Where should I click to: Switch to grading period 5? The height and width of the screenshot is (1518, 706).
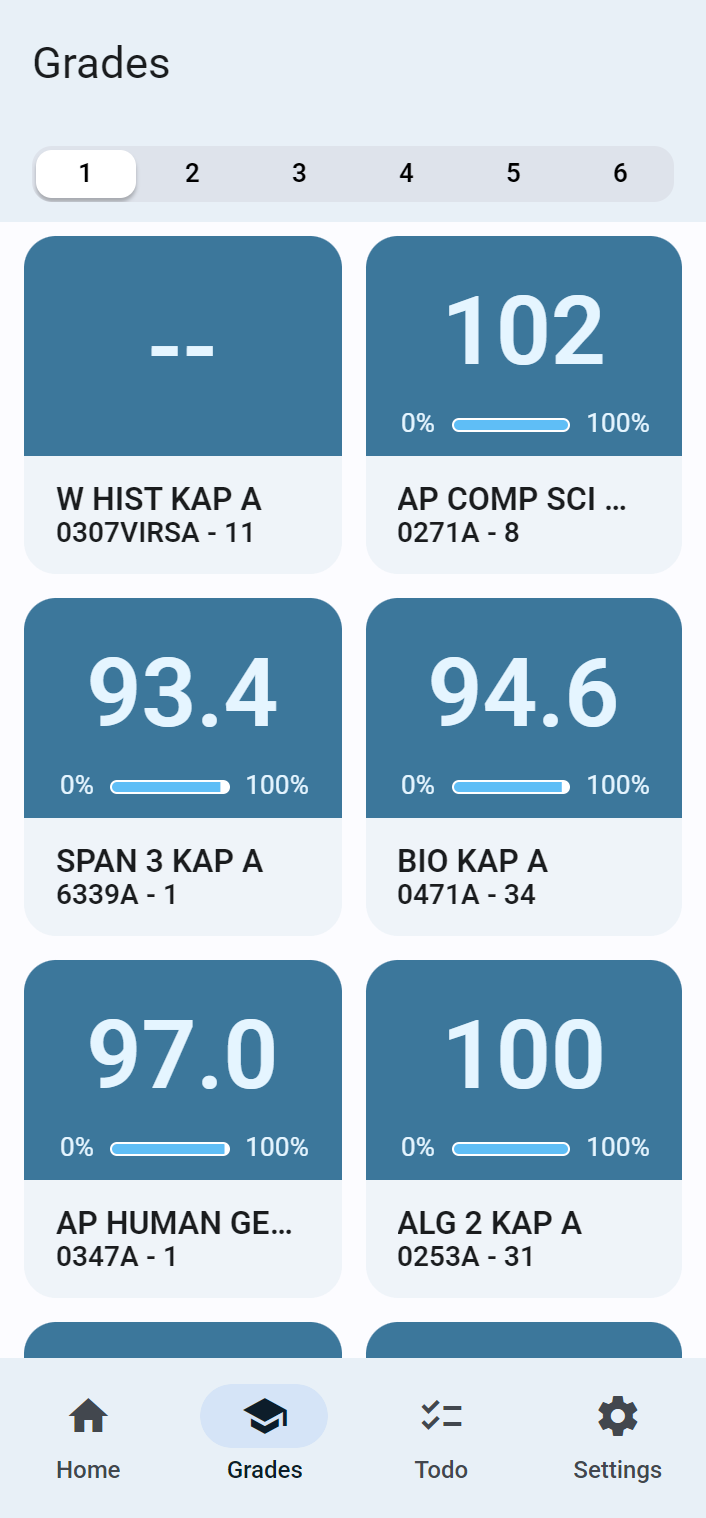(513, 174)
